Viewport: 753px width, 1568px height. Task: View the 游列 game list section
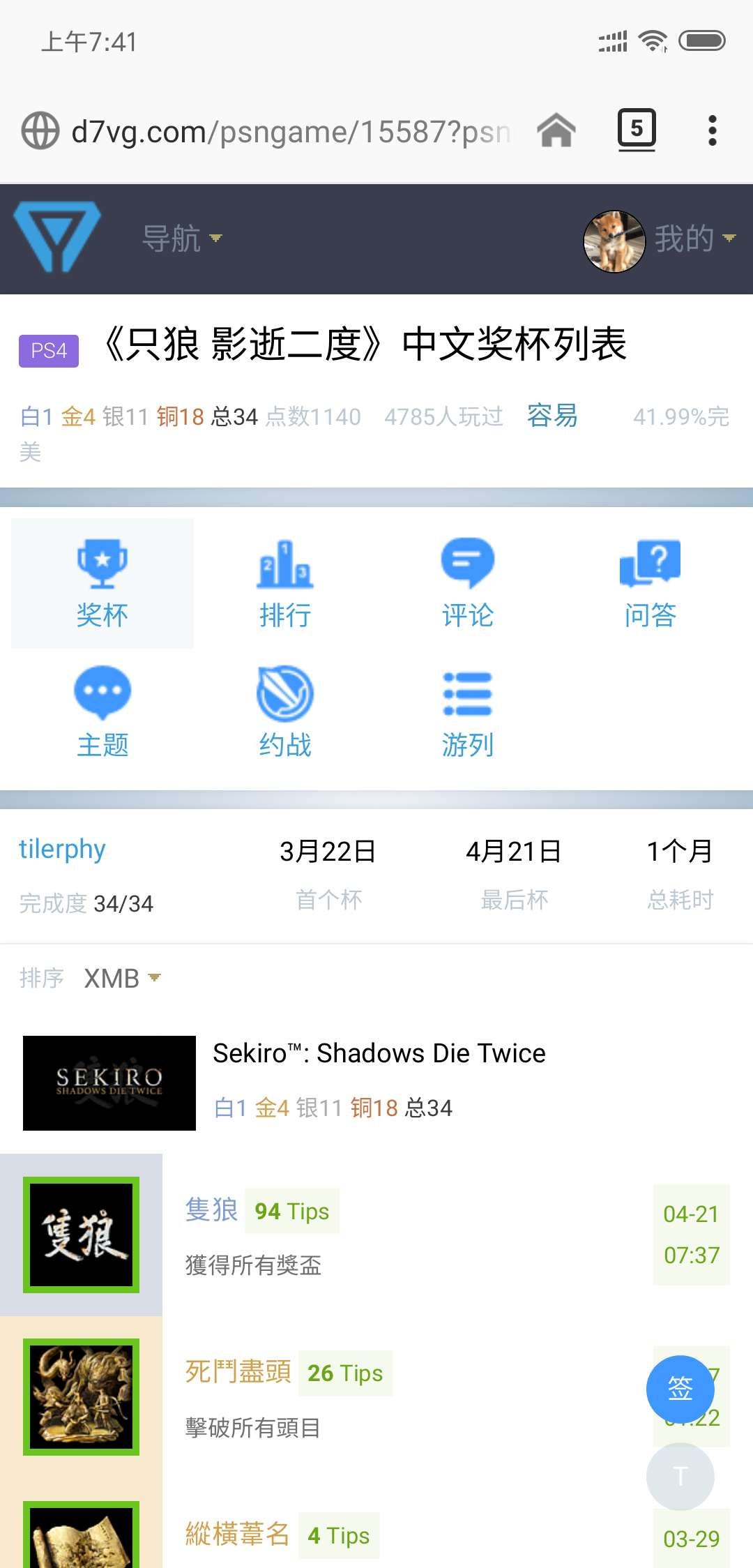click(468, 712)
